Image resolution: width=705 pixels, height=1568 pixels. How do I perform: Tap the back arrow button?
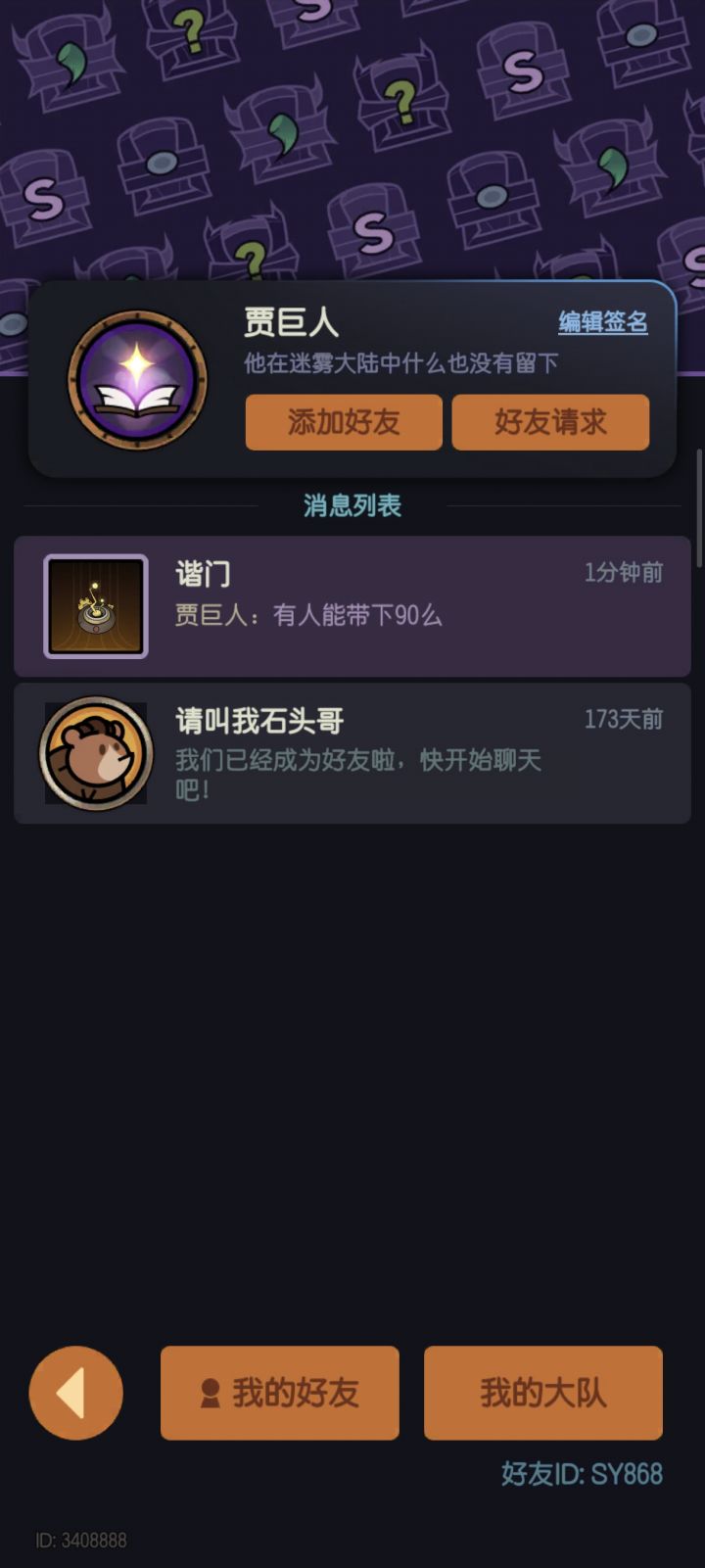[x=75, y=1392]
